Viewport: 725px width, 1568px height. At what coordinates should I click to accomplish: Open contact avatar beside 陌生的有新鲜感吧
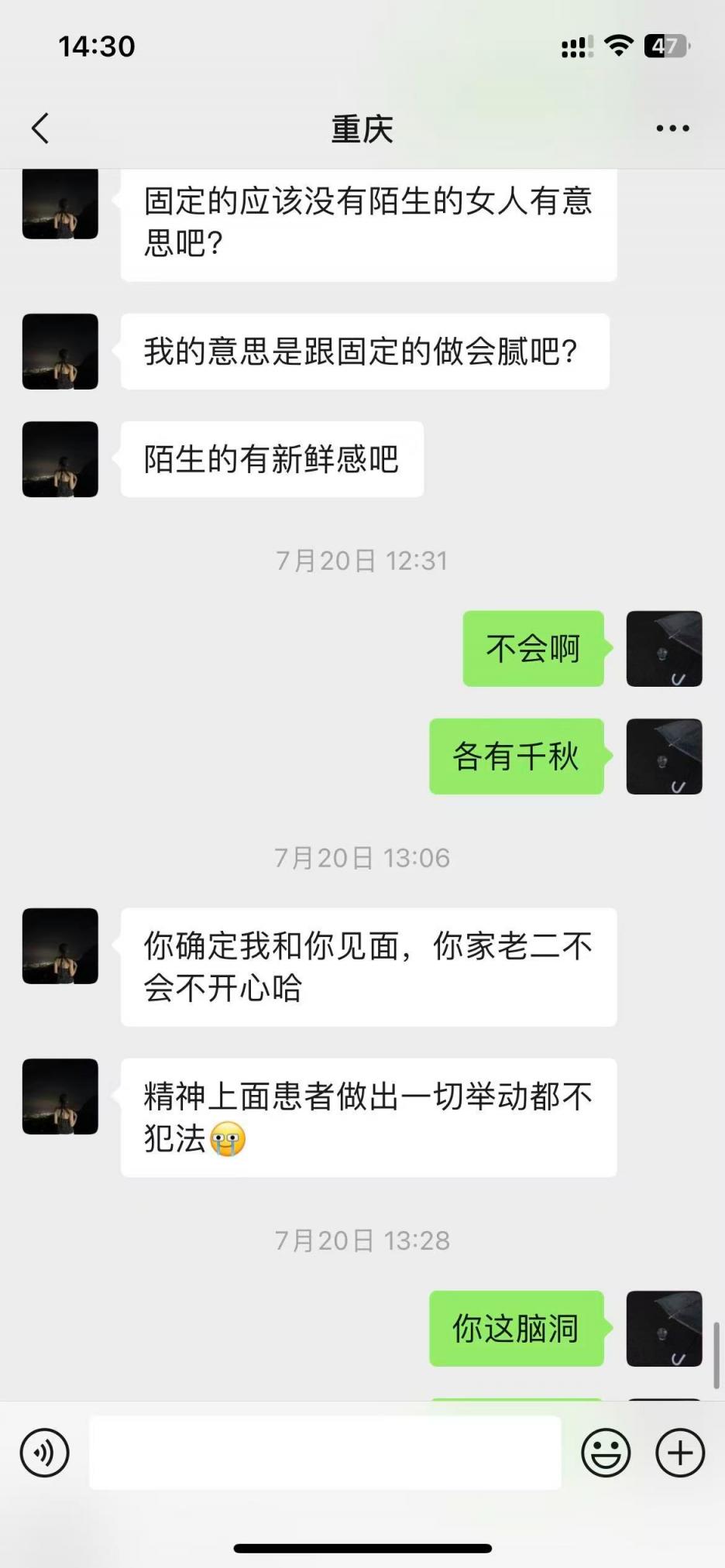click(x=60, y=459)
